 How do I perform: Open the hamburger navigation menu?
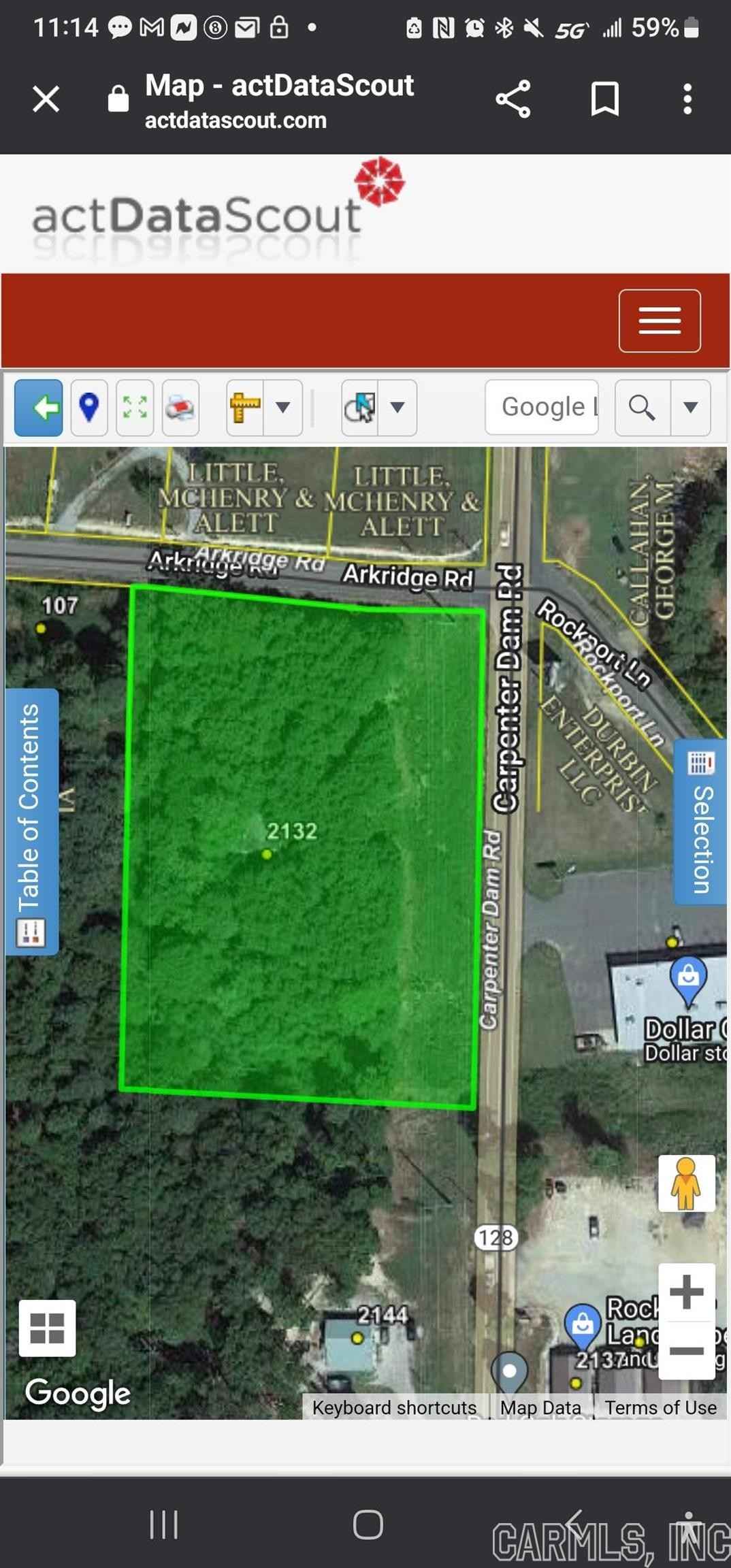point(660,321)
